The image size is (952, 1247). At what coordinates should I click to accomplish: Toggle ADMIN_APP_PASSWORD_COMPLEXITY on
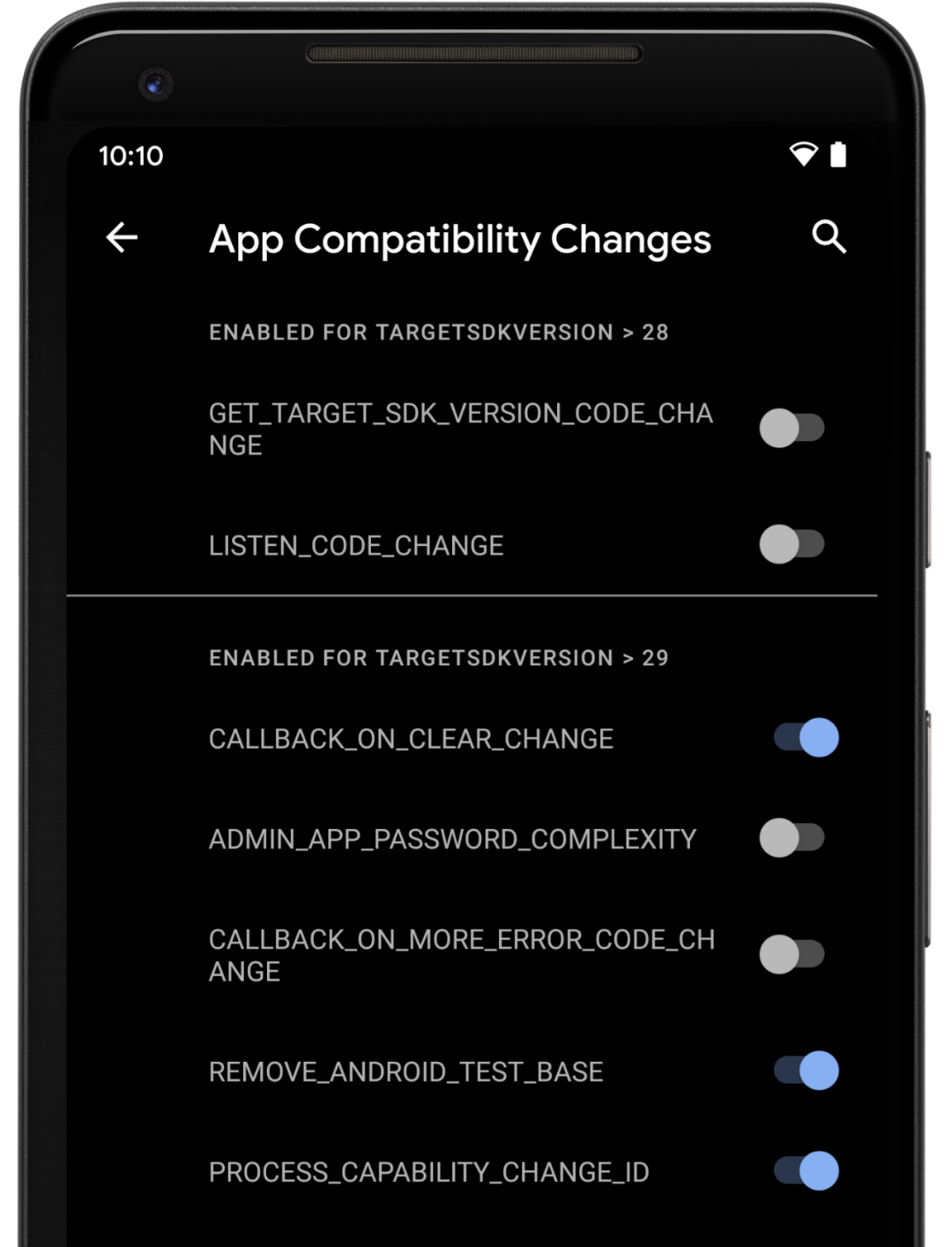tap(792, 838)
